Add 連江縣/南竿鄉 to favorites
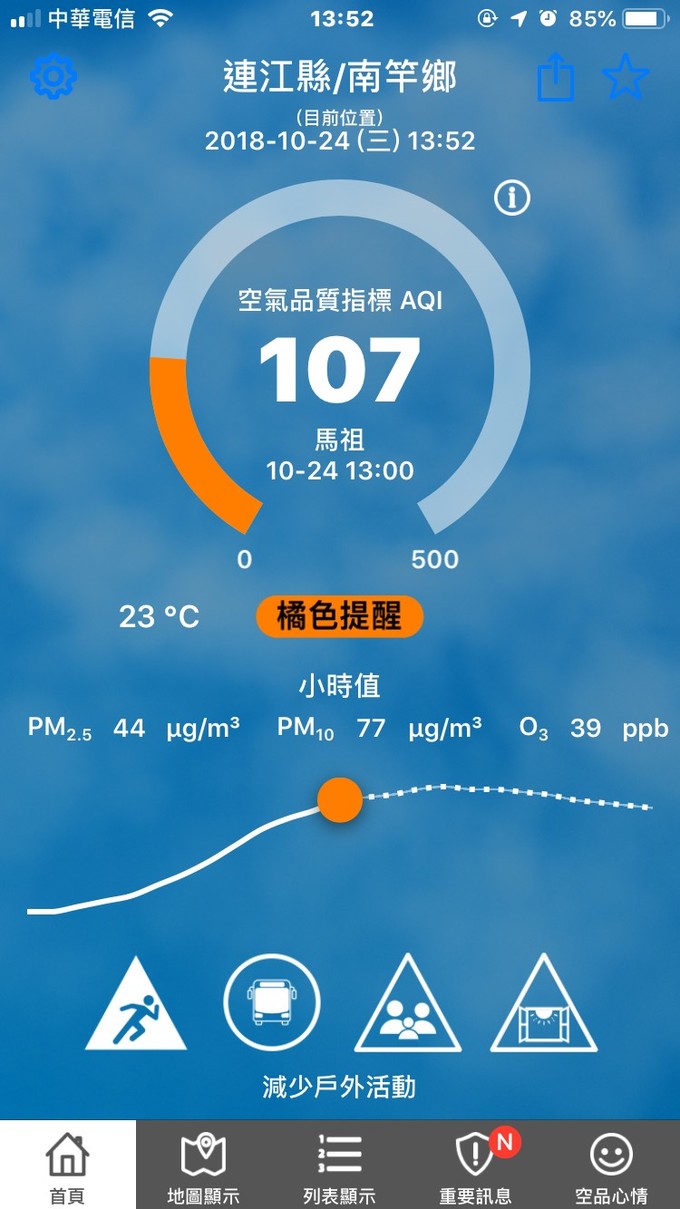The image size is (680, 1209). pyautogui.click(x=626, y=77)
